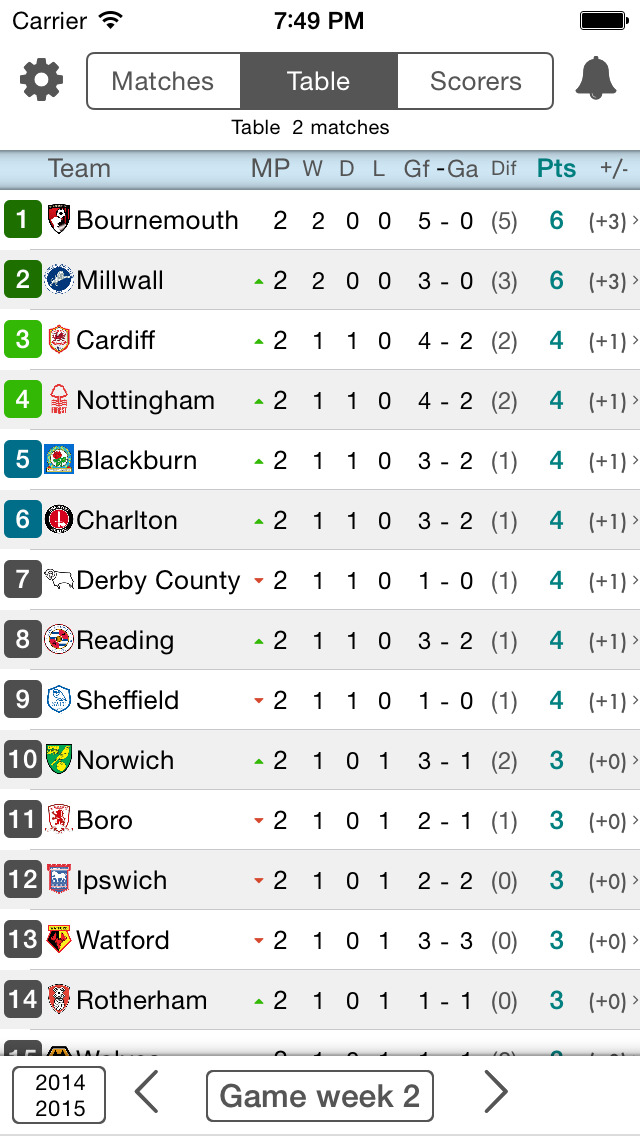Go to the previous game week
The image size is (640, 1136).
[147, 1094]
